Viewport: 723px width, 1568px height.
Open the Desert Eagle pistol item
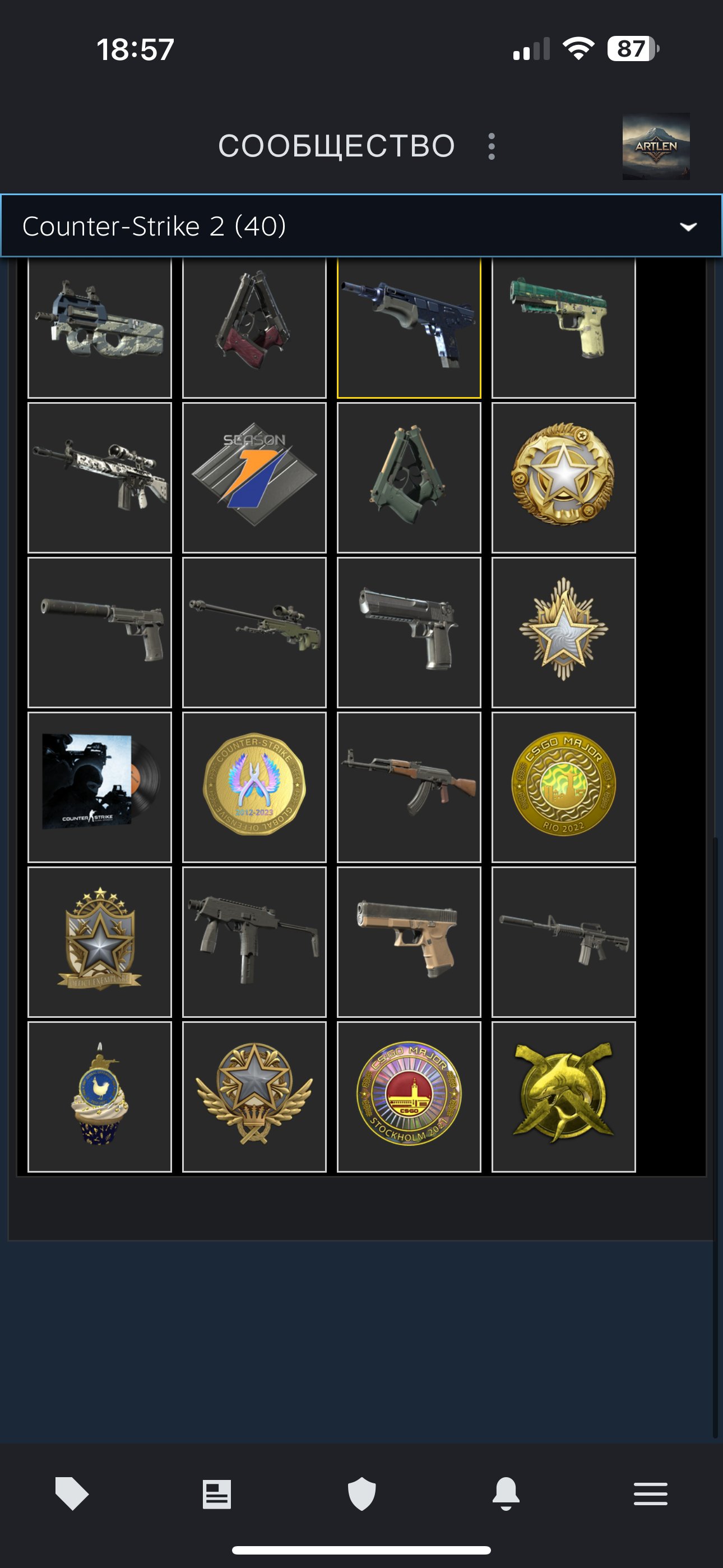[409, 632]
